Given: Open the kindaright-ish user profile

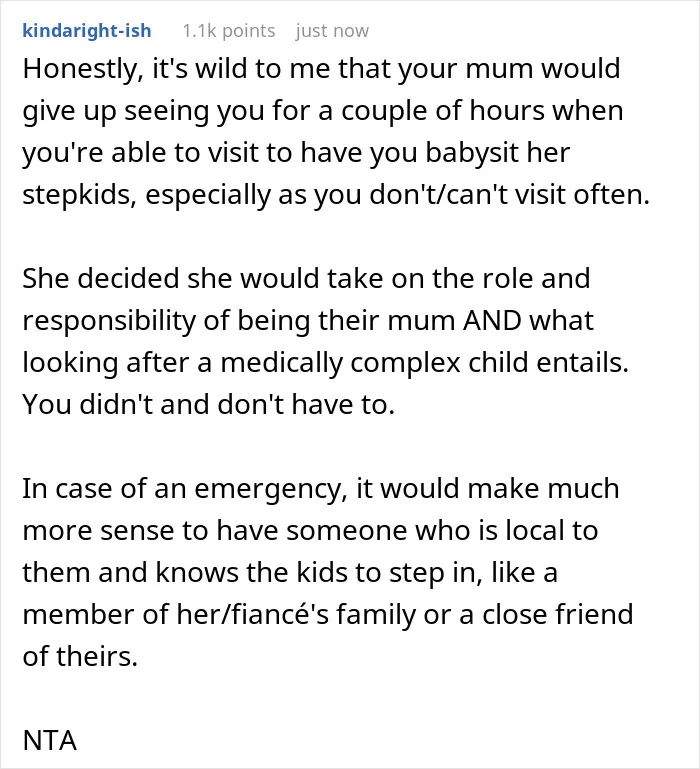Looking at the screenshot, I should 87,31.
